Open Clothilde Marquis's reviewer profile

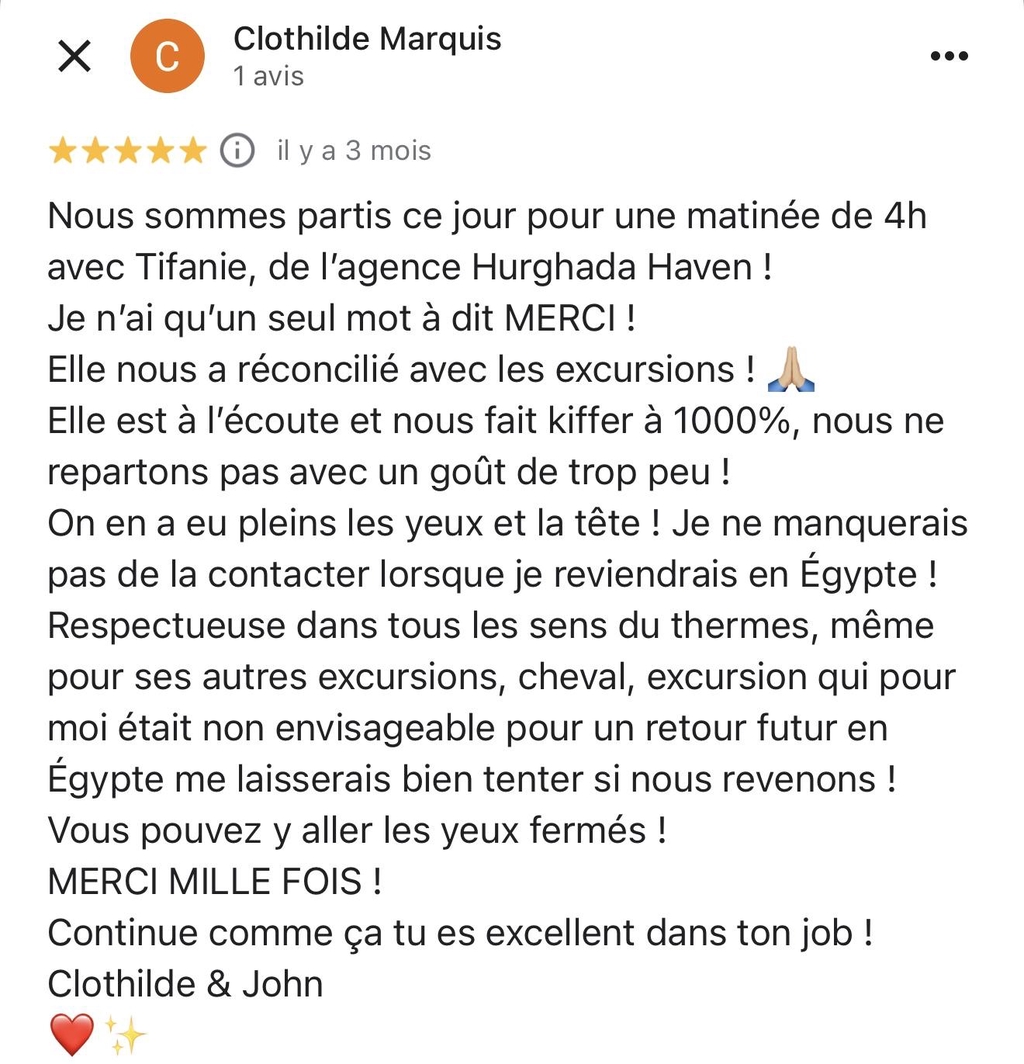click(x=366, y=40)
